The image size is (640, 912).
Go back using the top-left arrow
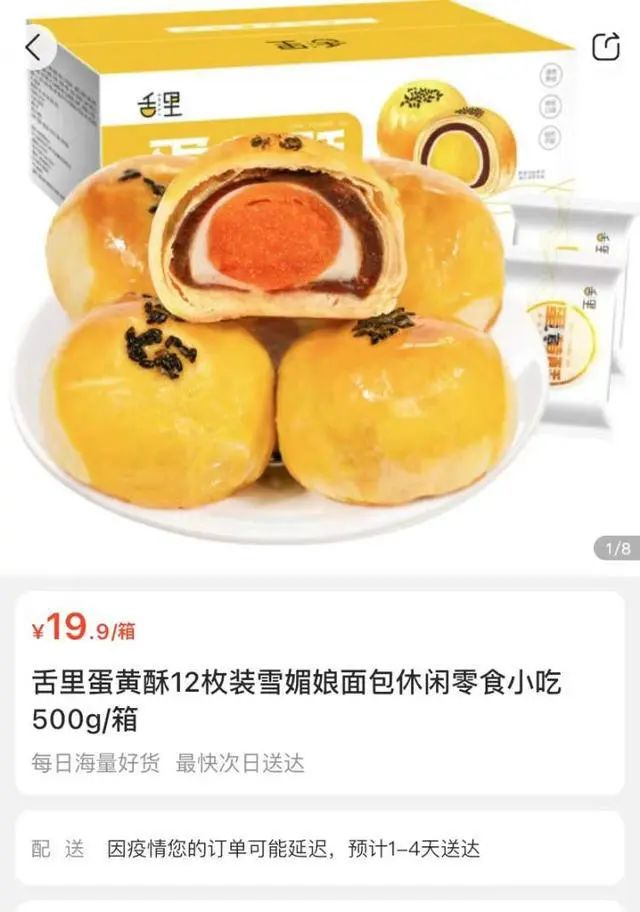[x=34, y=47]
